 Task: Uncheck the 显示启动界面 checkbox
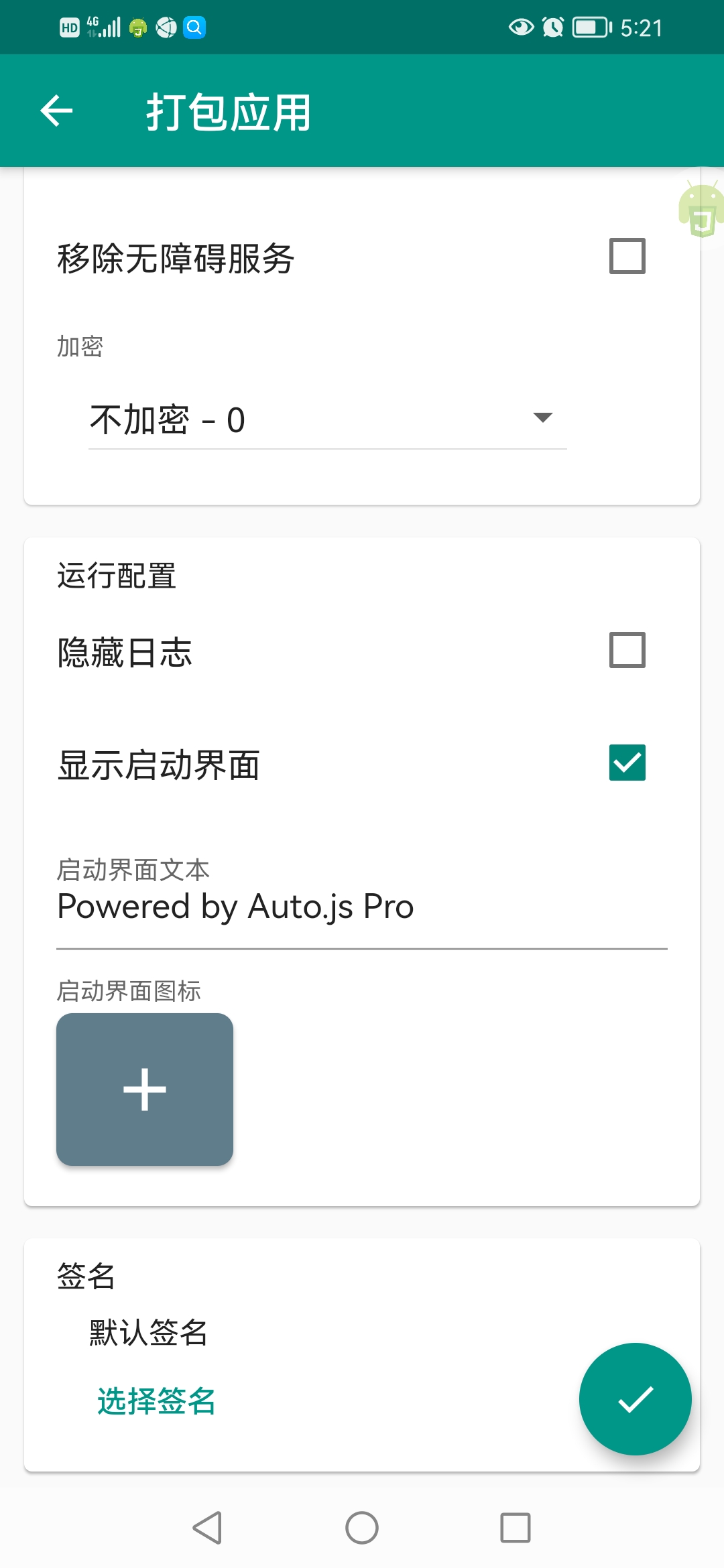tap(627, 763)
